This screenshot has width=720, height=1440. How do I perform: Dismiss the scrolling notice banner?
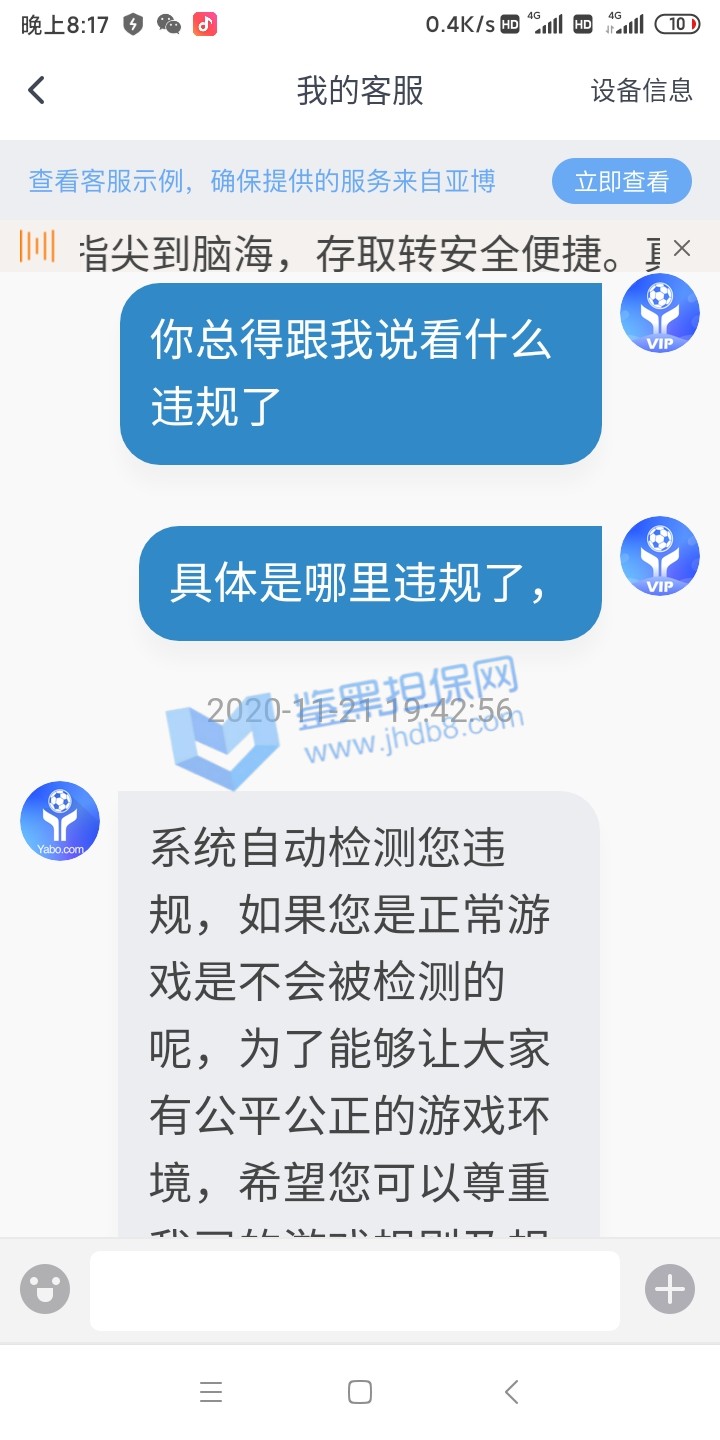pyautogui.click(x=682, y=247)
